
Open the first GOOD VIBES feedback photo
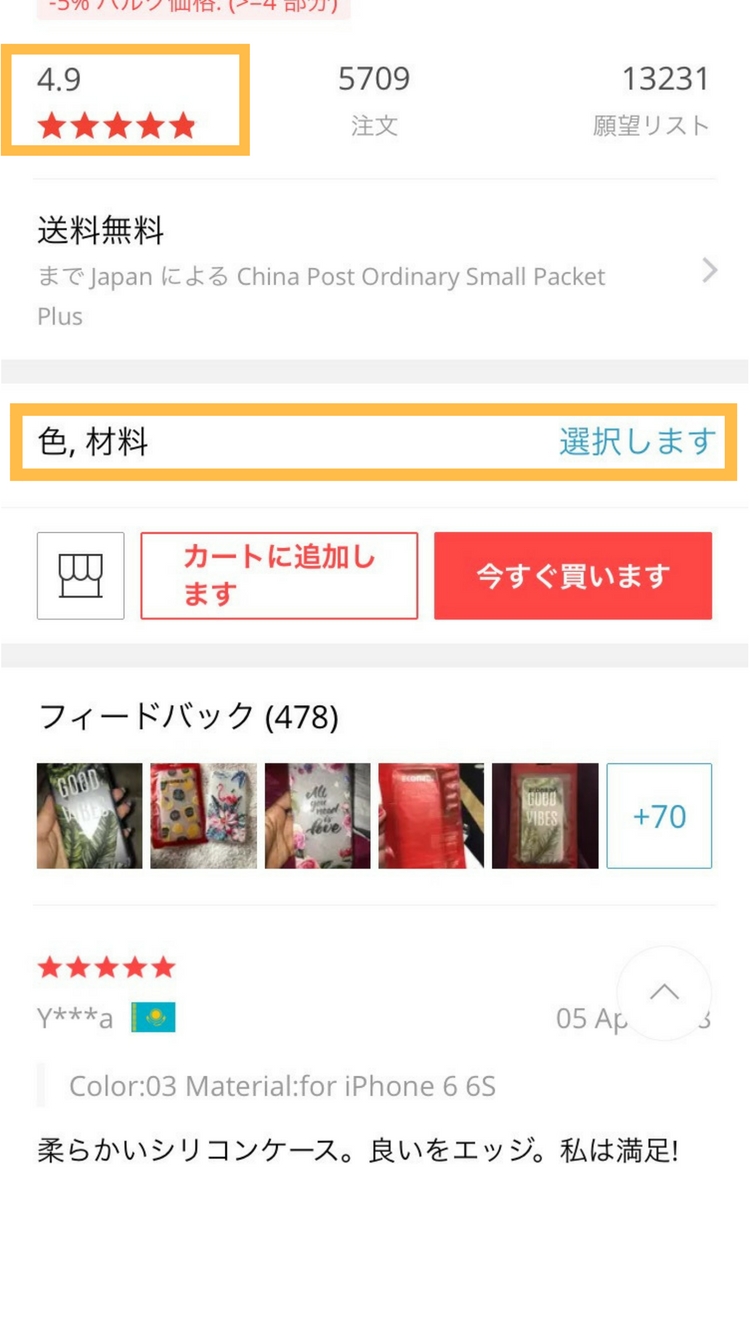pos(89,816)
